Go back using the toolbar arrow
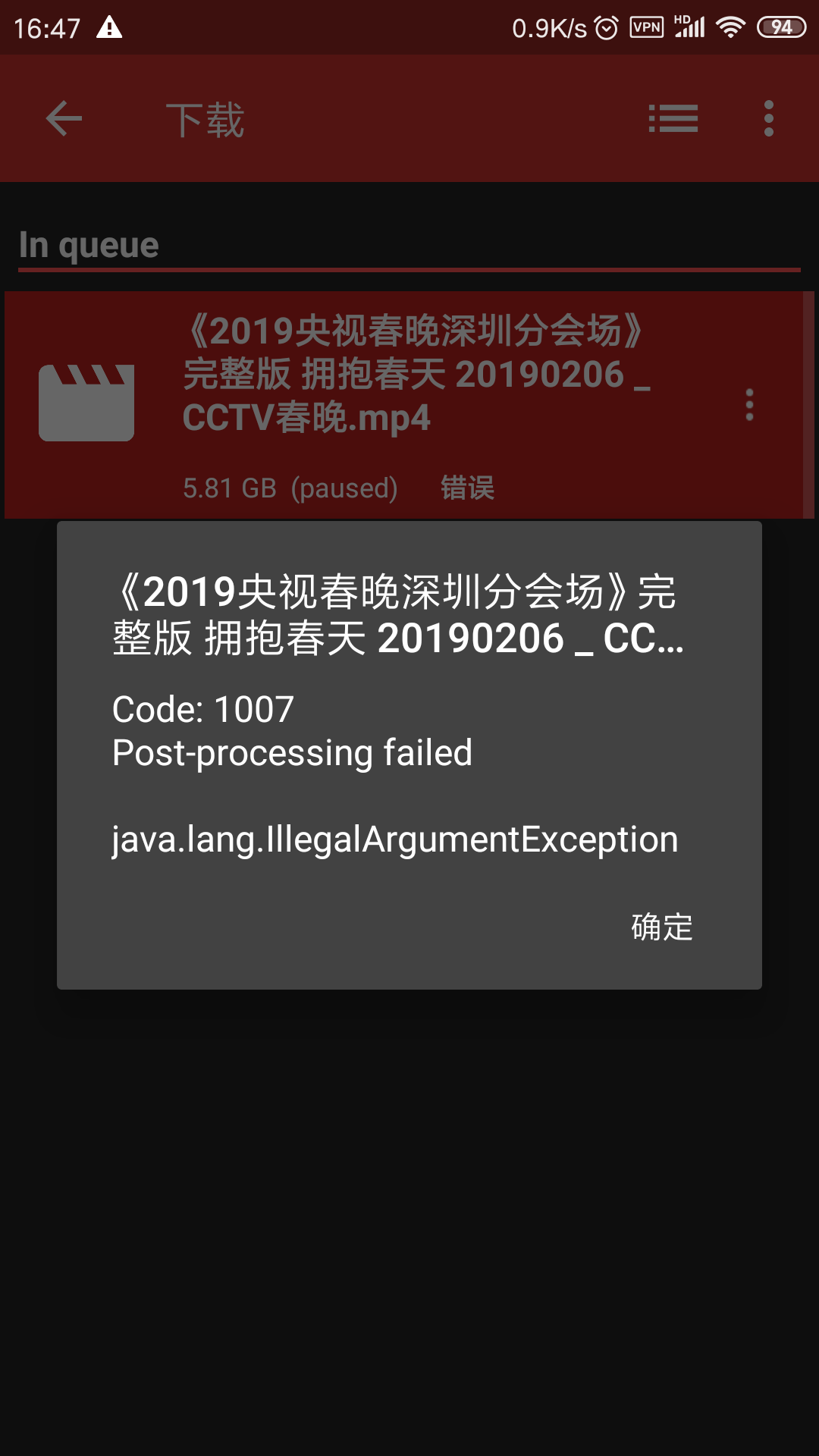Screen dimensions: 819x1456 pyautogui.click(x=64, y=119)
